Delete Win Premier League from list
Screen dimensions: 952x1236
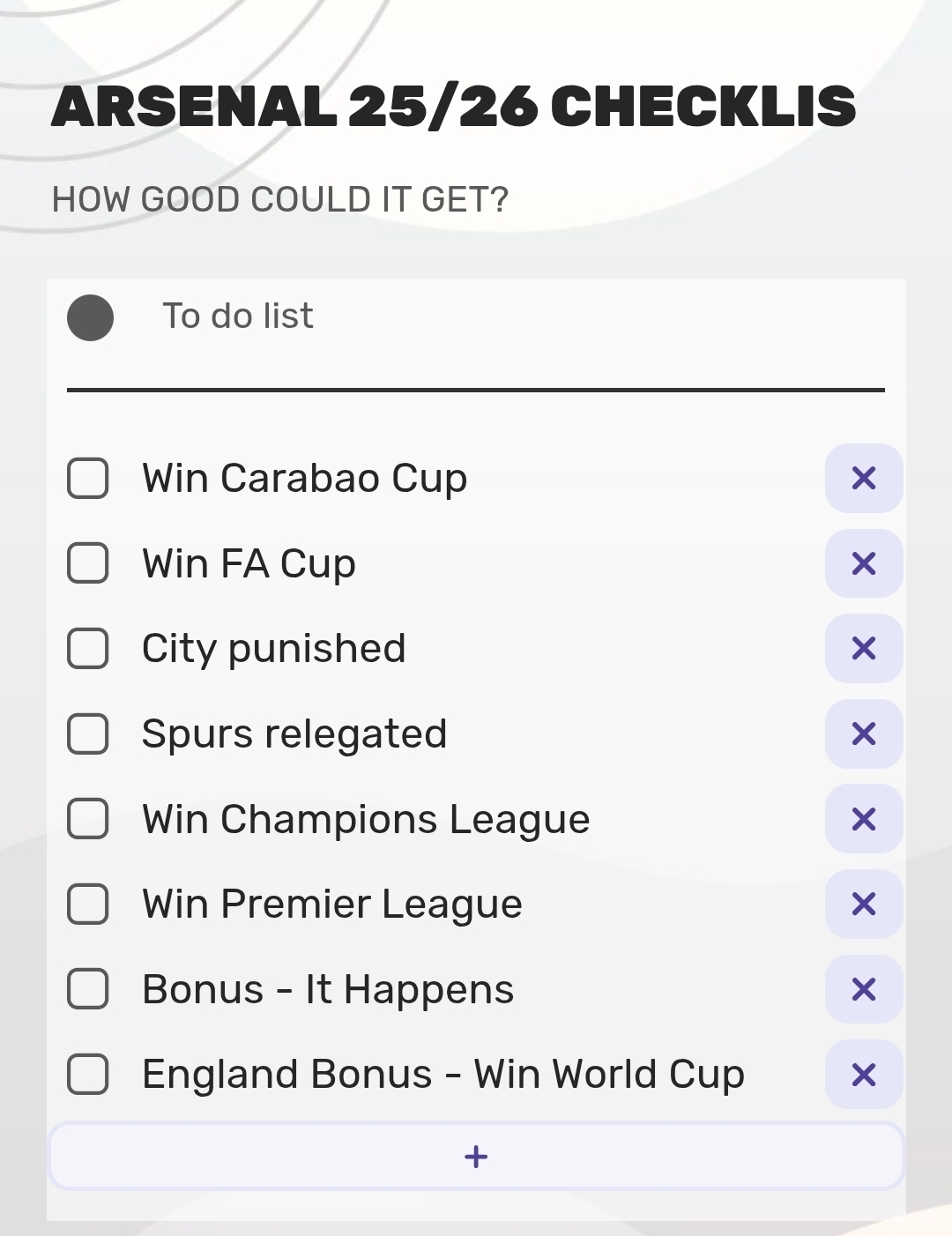[864, 904]
